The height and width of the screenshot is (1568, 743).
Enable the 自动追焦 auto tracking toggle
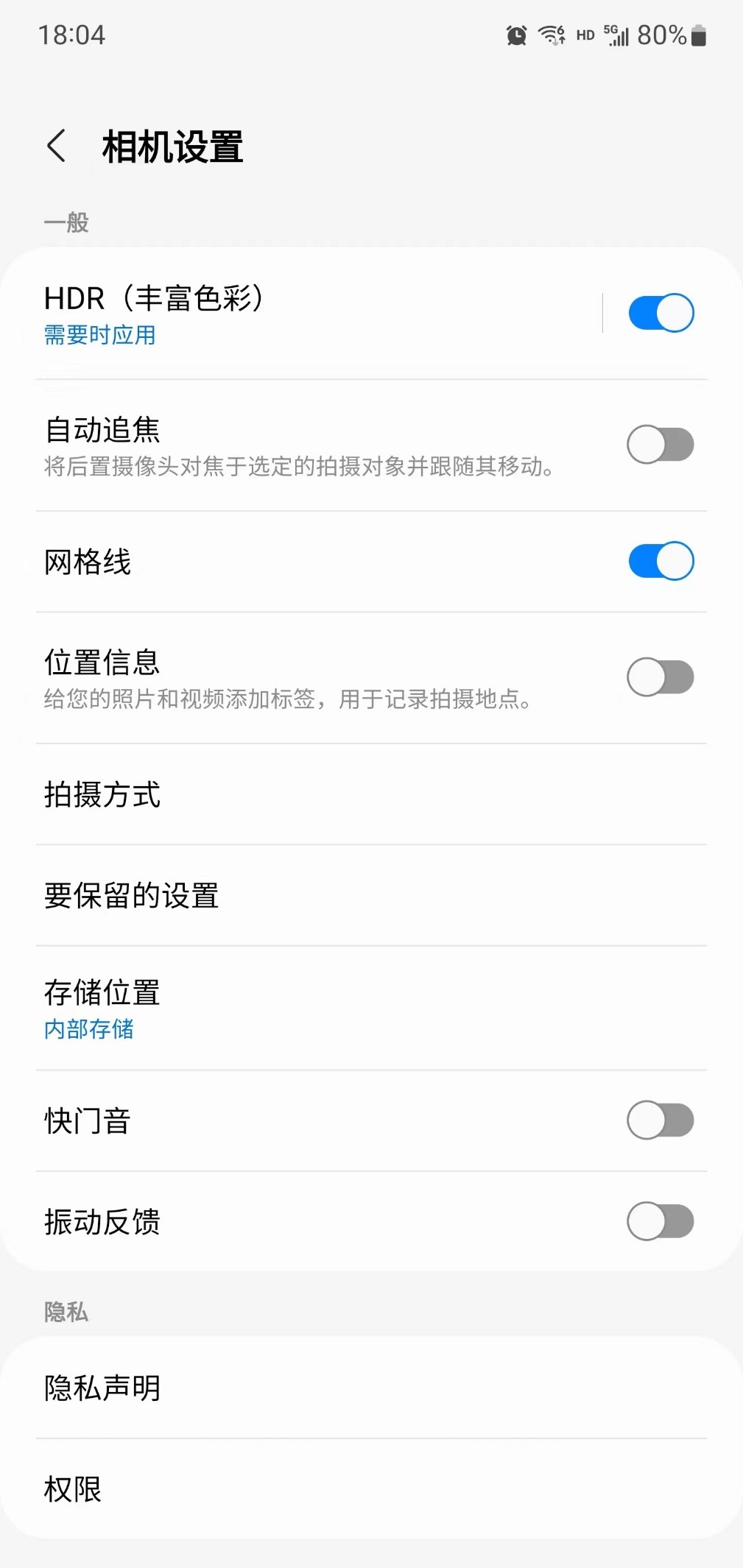coord(659,444)
